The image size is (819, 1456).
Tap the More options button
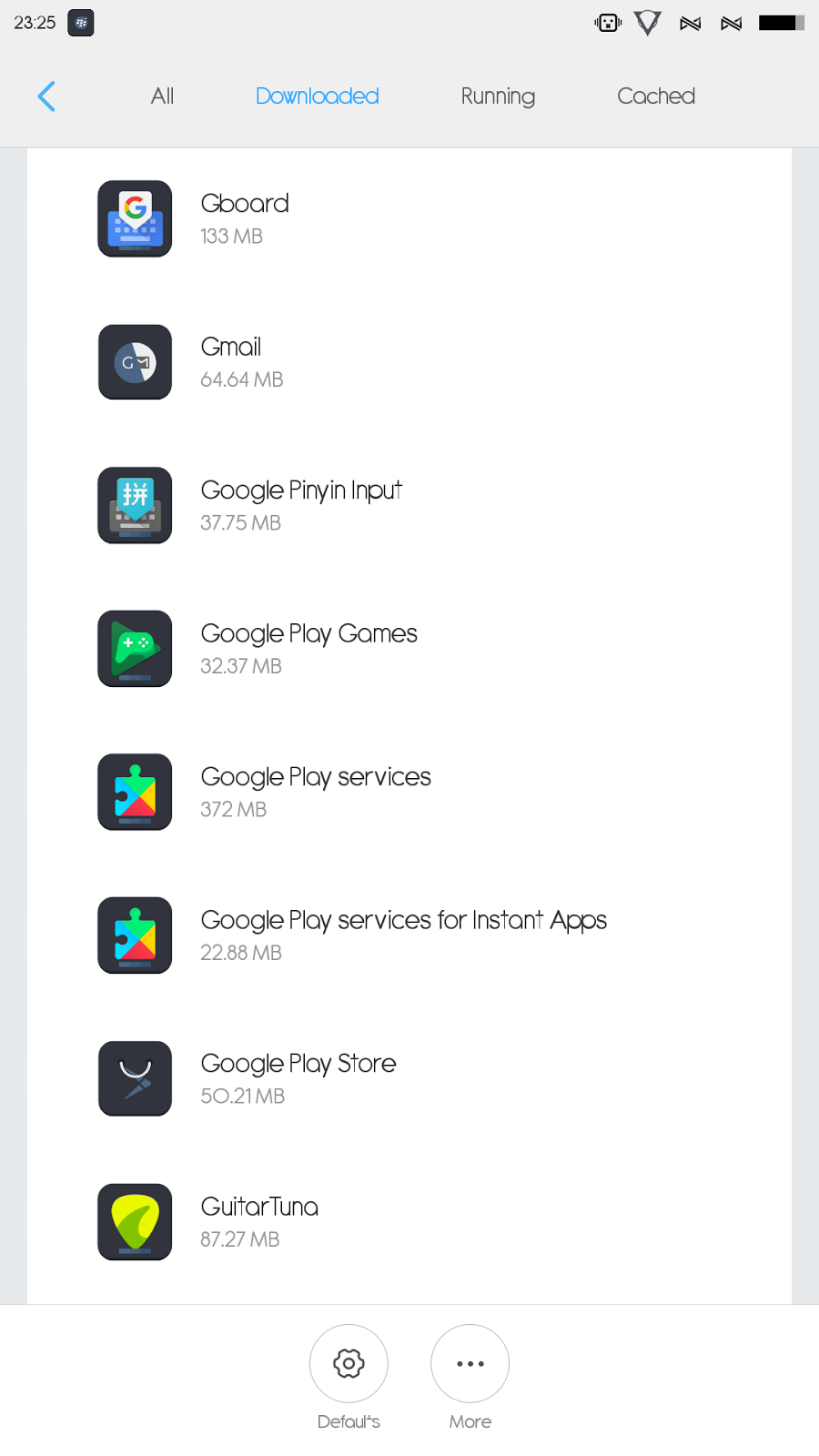[x=470, y=1363]
